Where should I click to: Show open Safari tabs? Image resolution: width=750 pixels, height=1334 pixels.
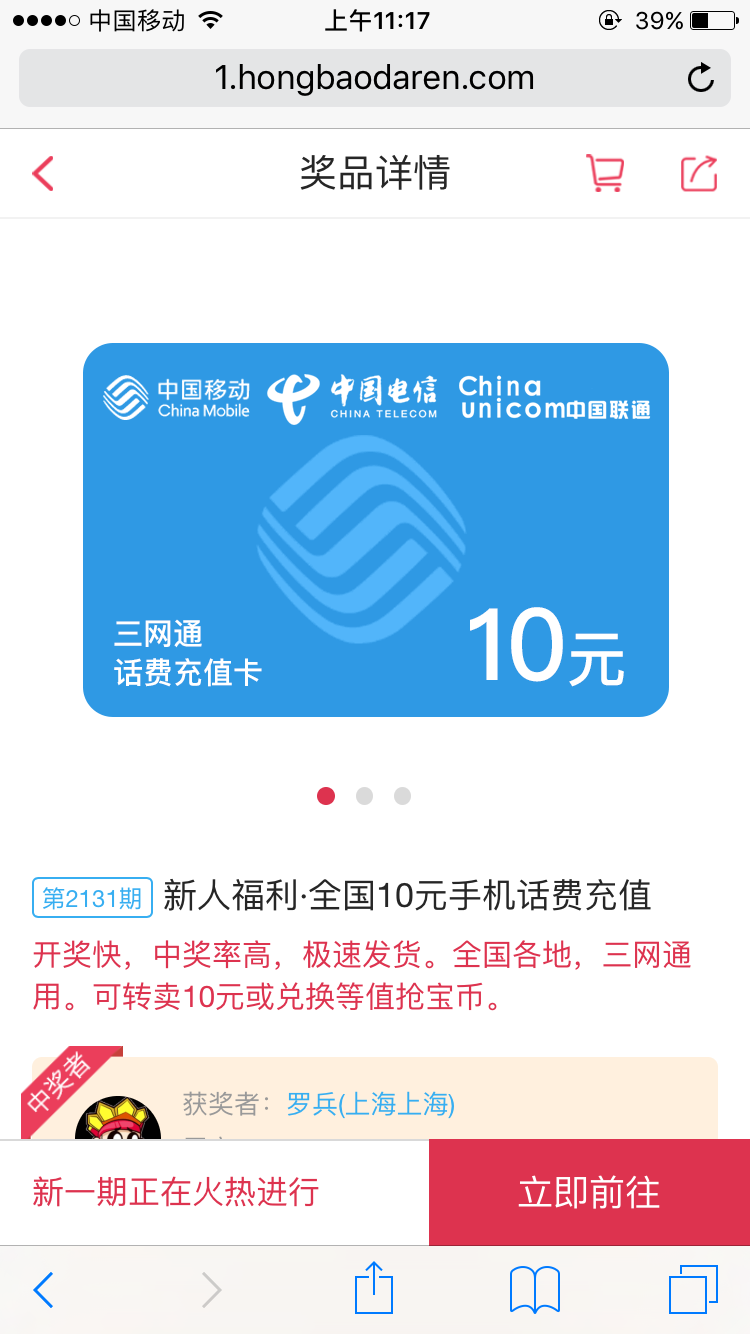693,1290
